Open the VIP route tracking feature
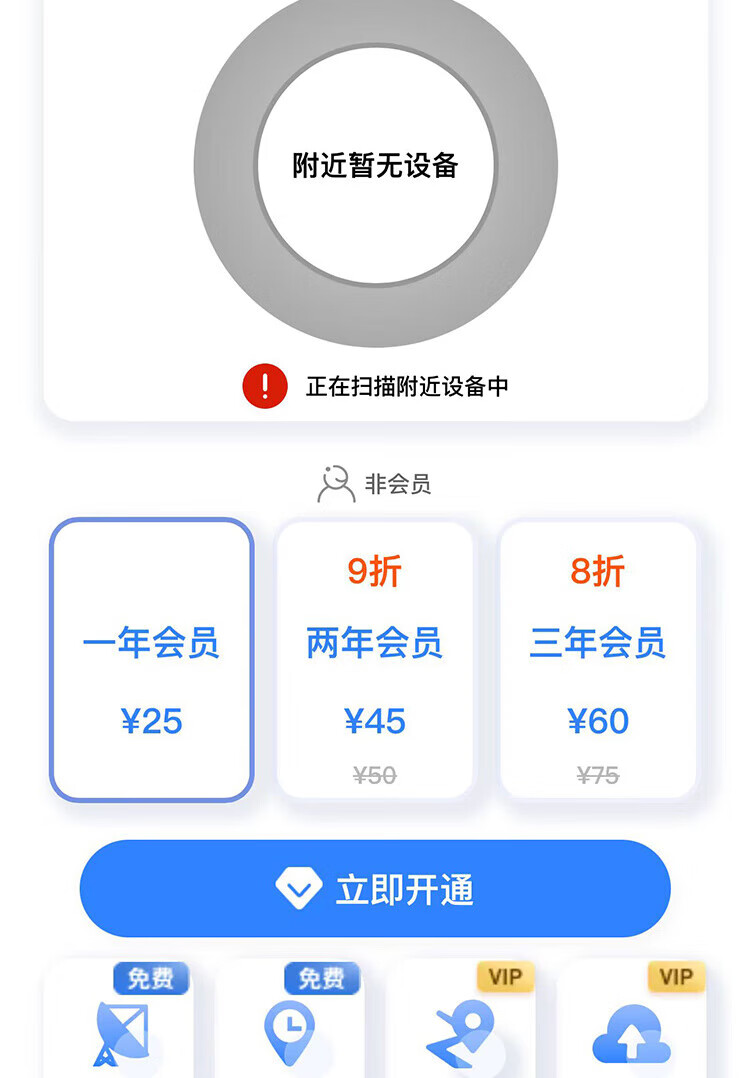Image resolution: width=750 pixels, height=1078 pixels. coord(462,1032)
